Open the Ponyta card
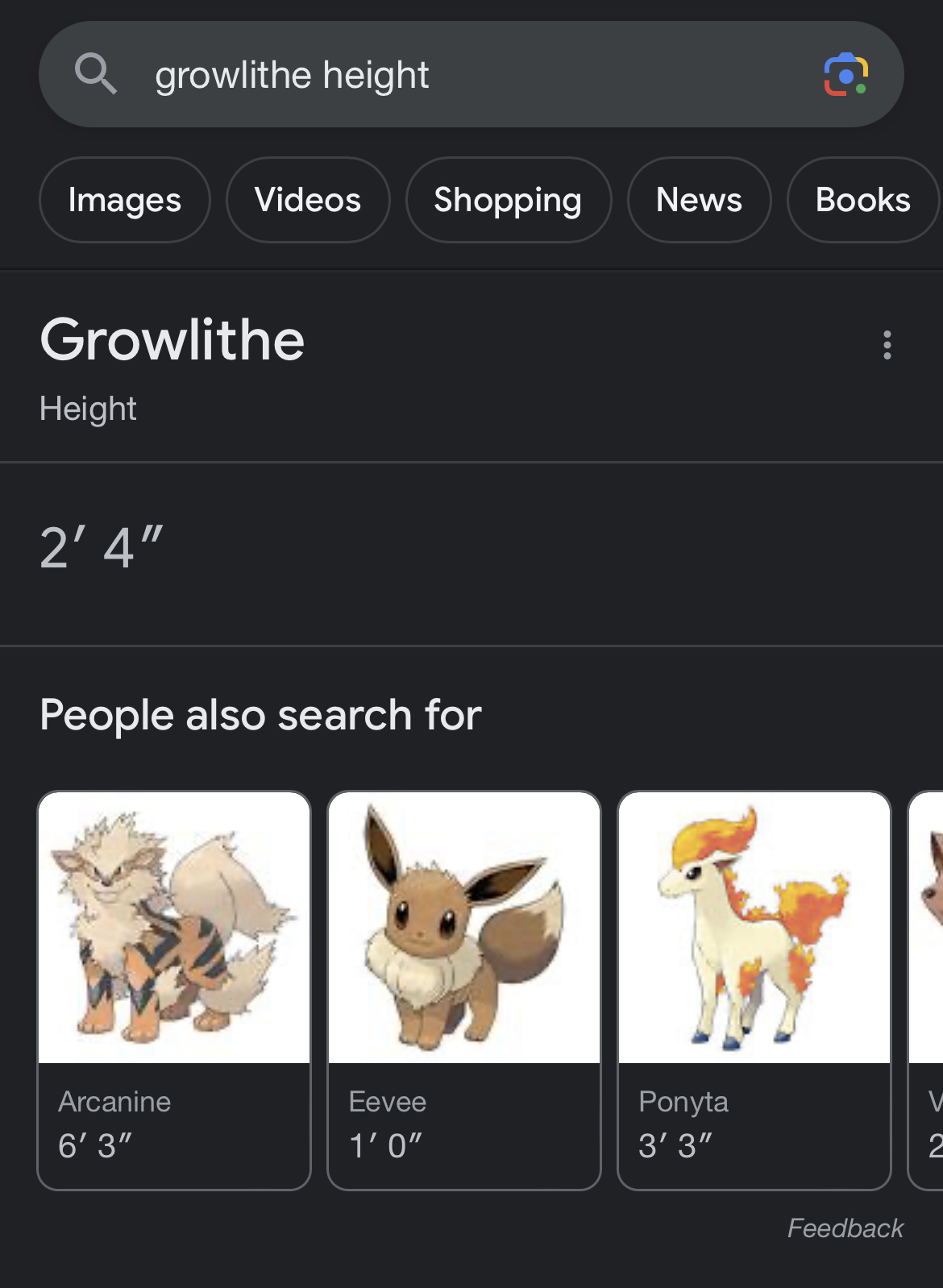The width and height of the screenshot is (943, 1288). pos(754,990)
